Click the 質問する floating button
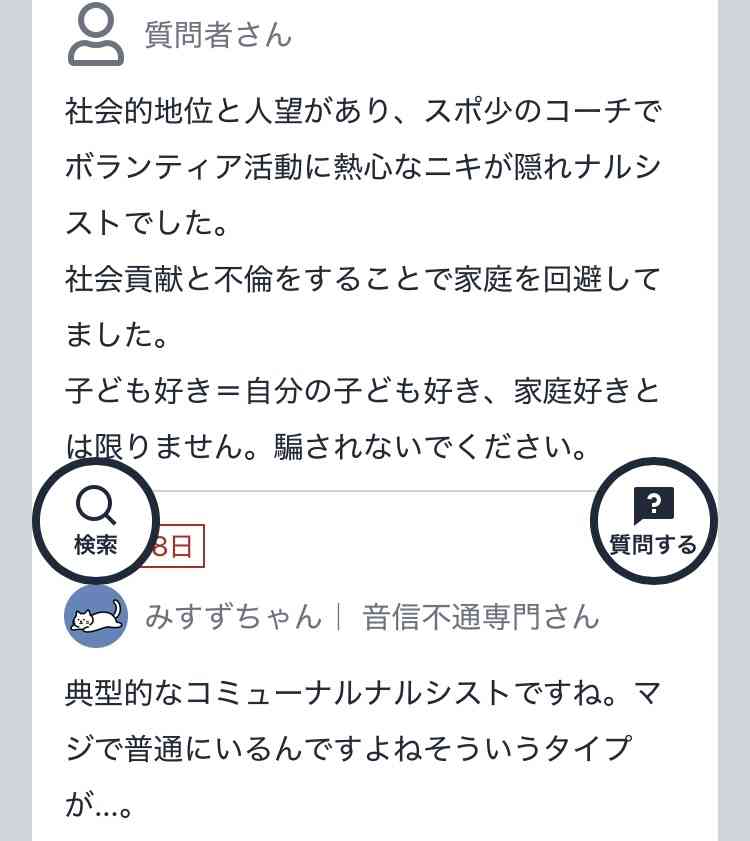This screenshot has height=841, width=750. tap(655, 520)
